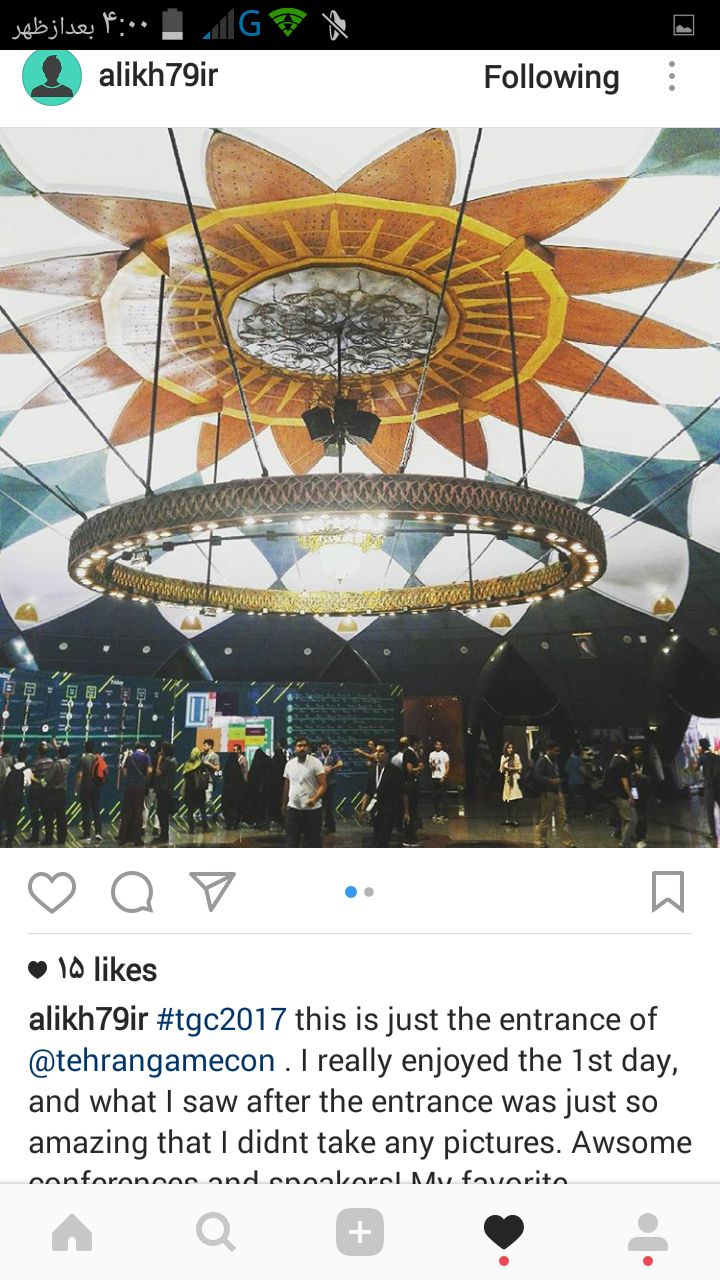This screenshot has width=720, height=1280.
Task: Open the #tgc2017 hashtag
Action: pos(222,1019)
